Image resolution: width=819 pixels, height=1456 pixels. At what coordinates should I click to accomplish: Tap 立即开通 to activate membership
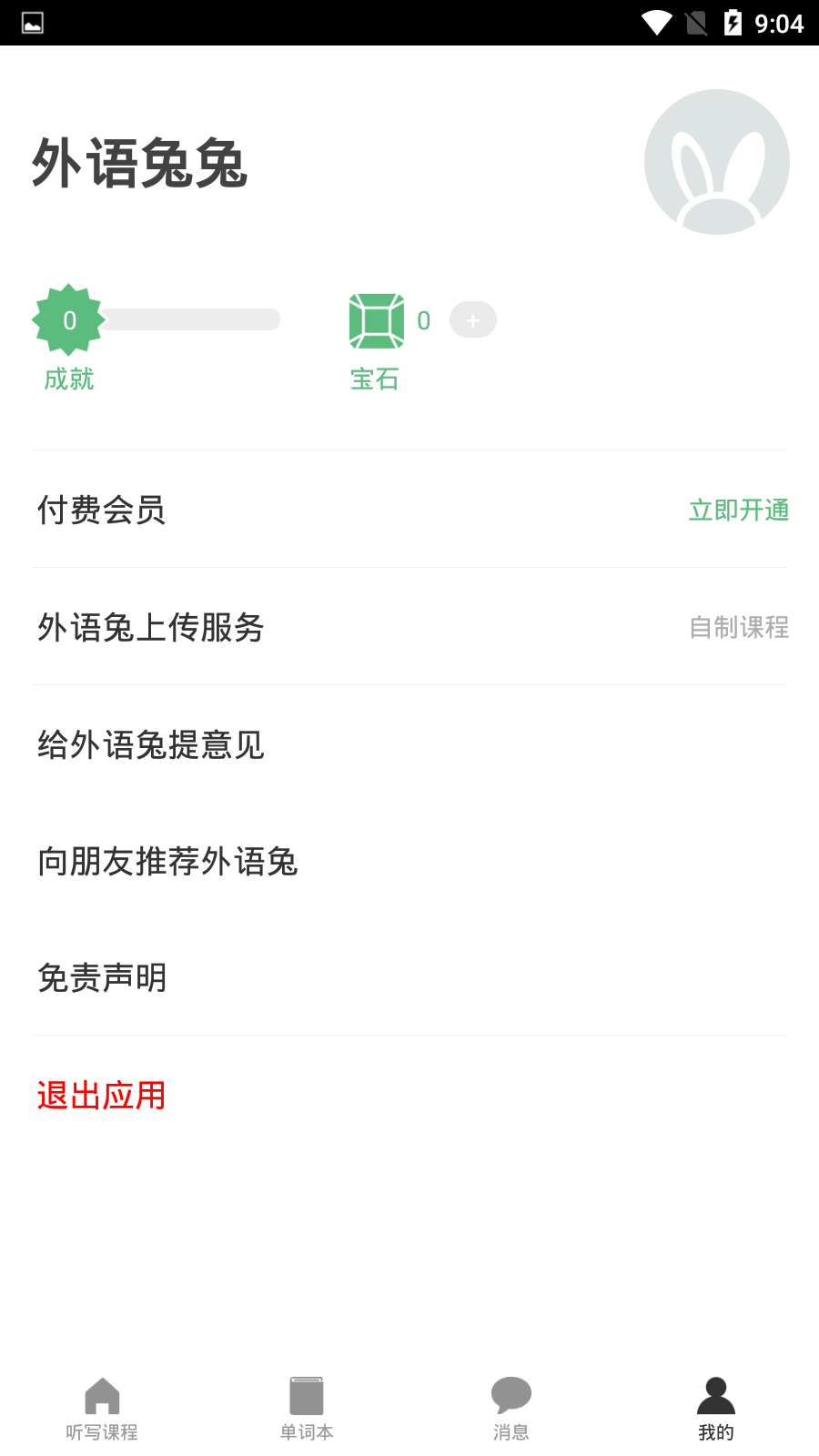click(x=738, y=510)
